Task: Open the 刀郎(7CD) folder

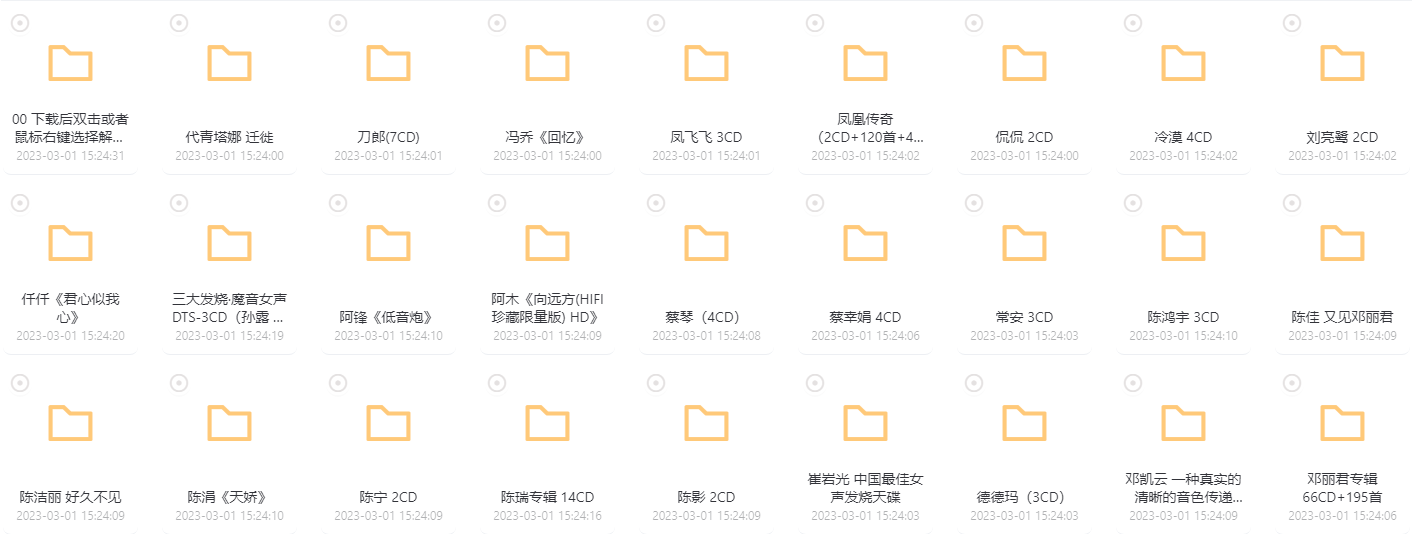Action: (388, 64)
